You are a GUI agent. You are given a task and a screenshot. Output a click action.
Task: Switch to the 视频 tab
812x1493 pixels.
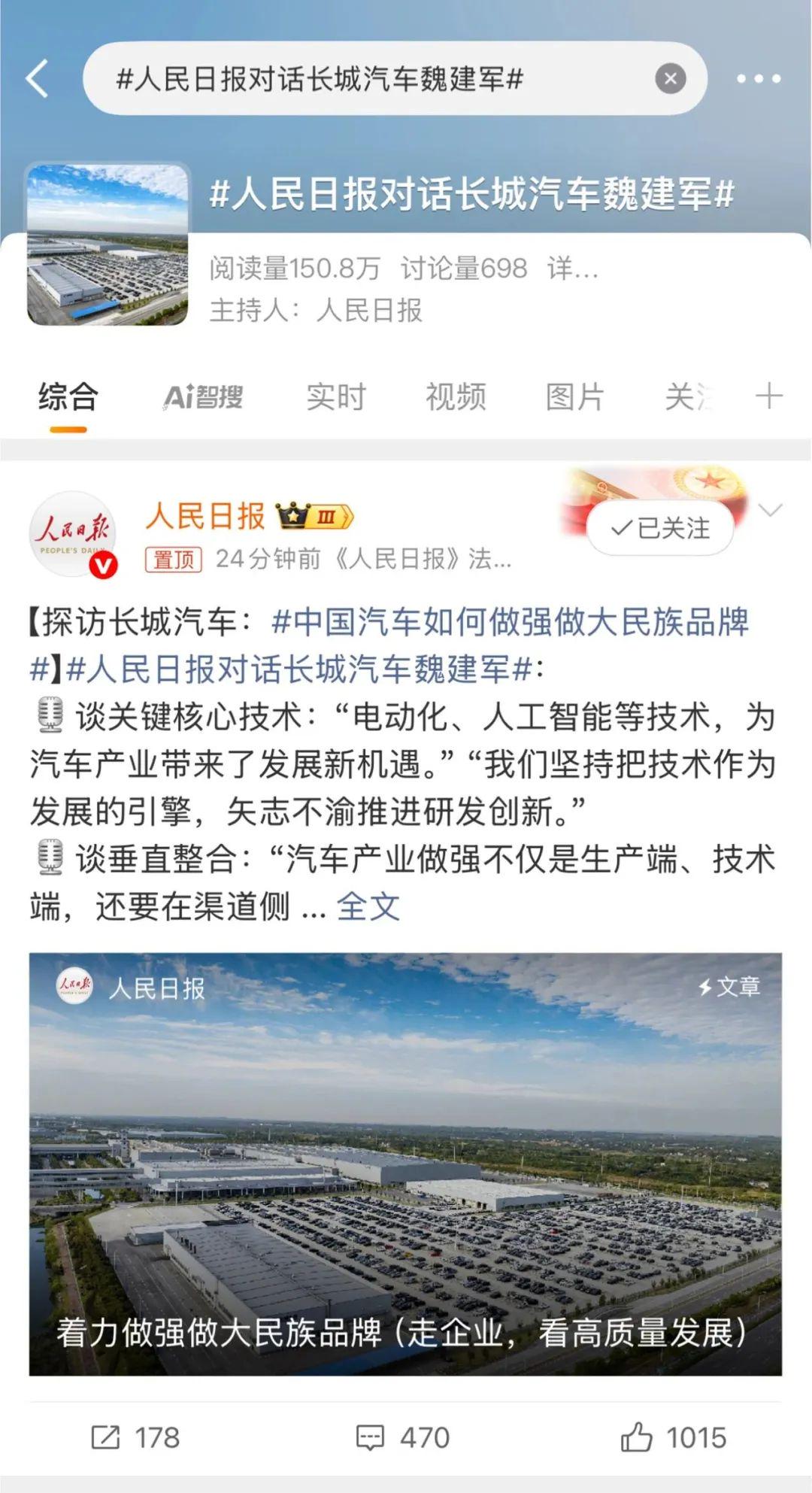coord(456,396)
